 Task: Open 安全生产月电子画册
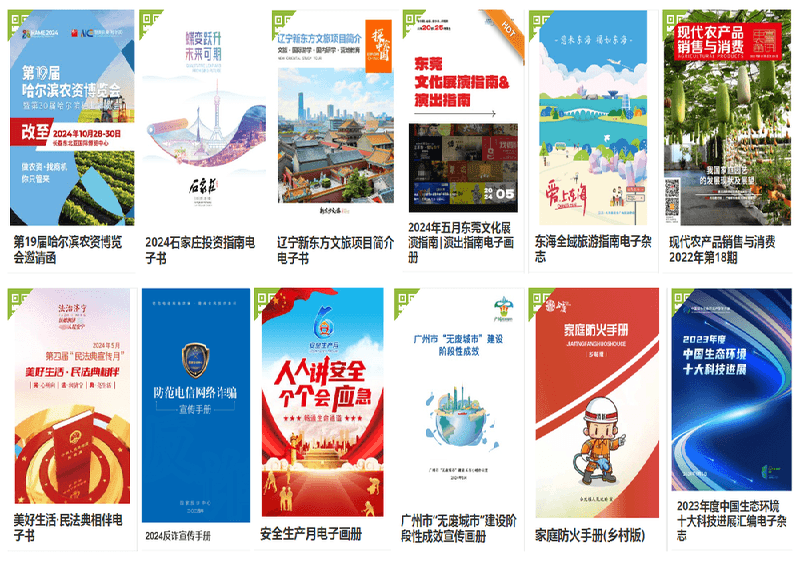[x=322, y=402]
